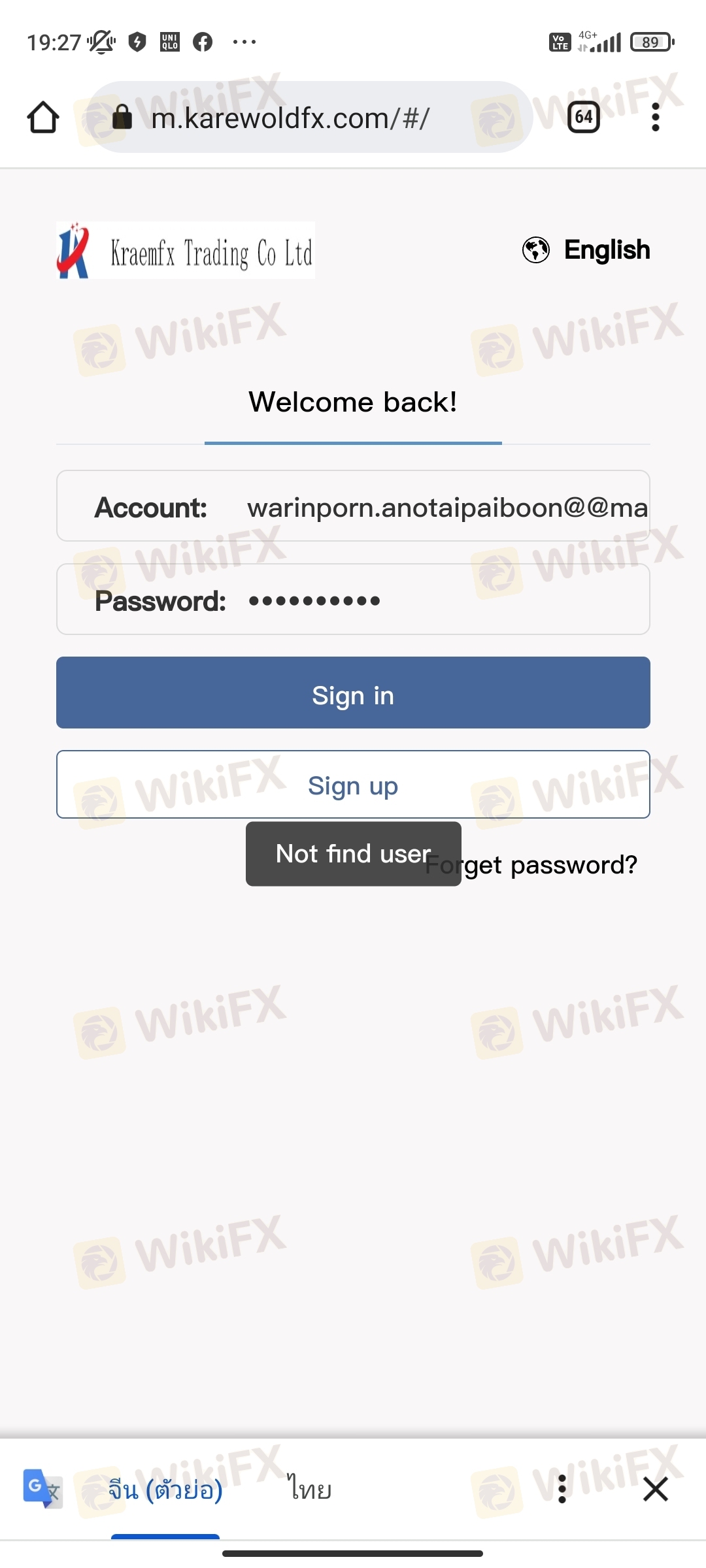Open the browser home page
The image size is (706, 1568).
(43, 118)
